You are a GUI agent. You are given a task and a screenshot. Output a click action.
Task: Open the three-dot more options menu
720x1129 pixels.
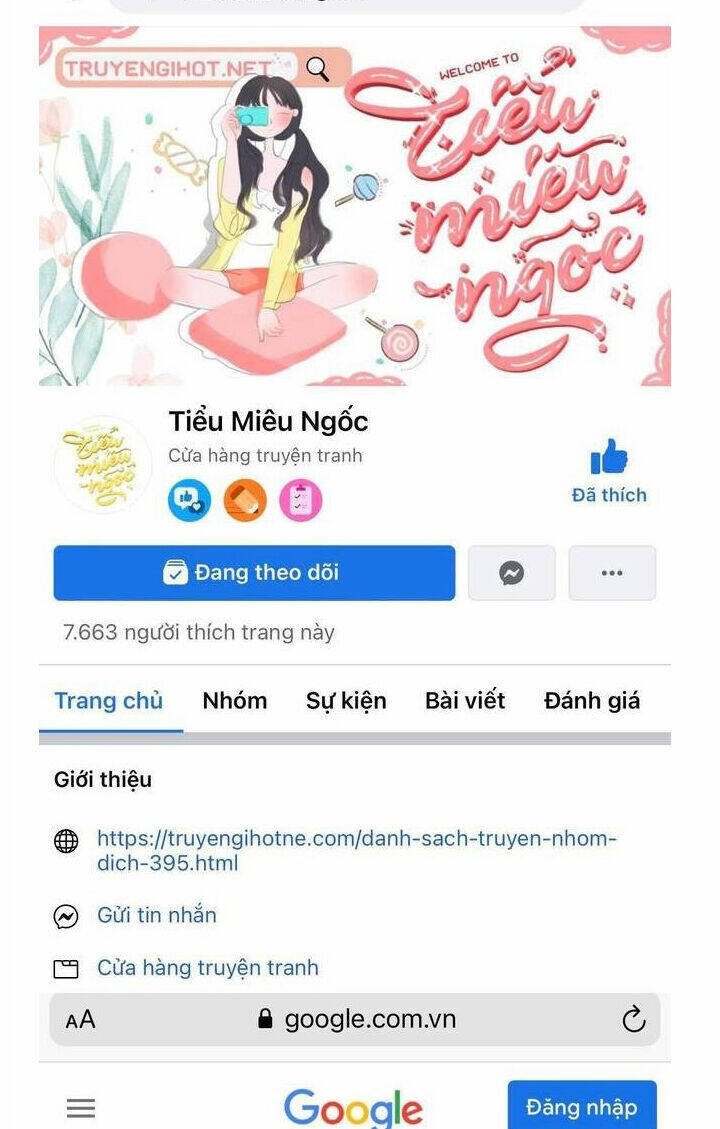pyautogui.click(x=612, y=573)
